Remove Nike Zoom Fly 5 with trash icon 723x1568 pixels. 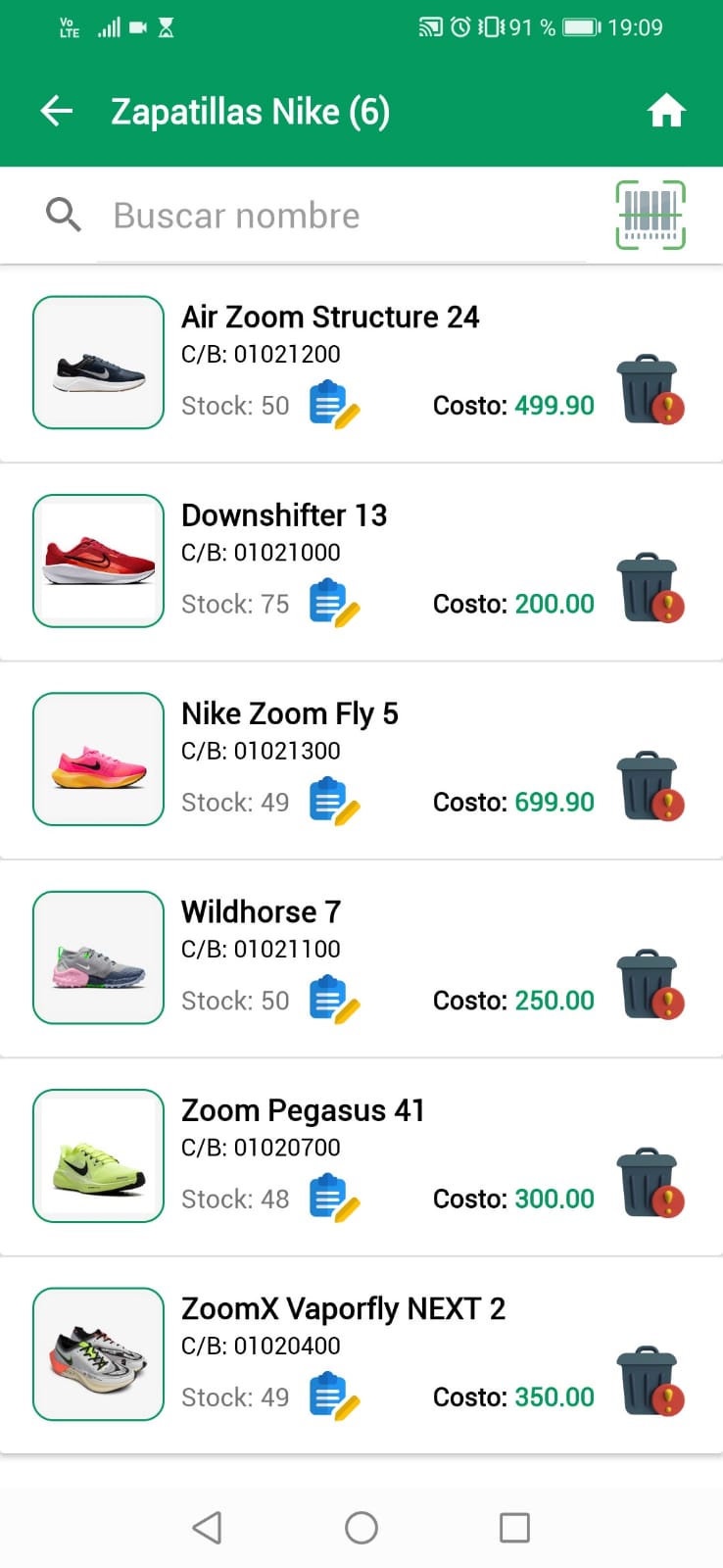point(649,788)
